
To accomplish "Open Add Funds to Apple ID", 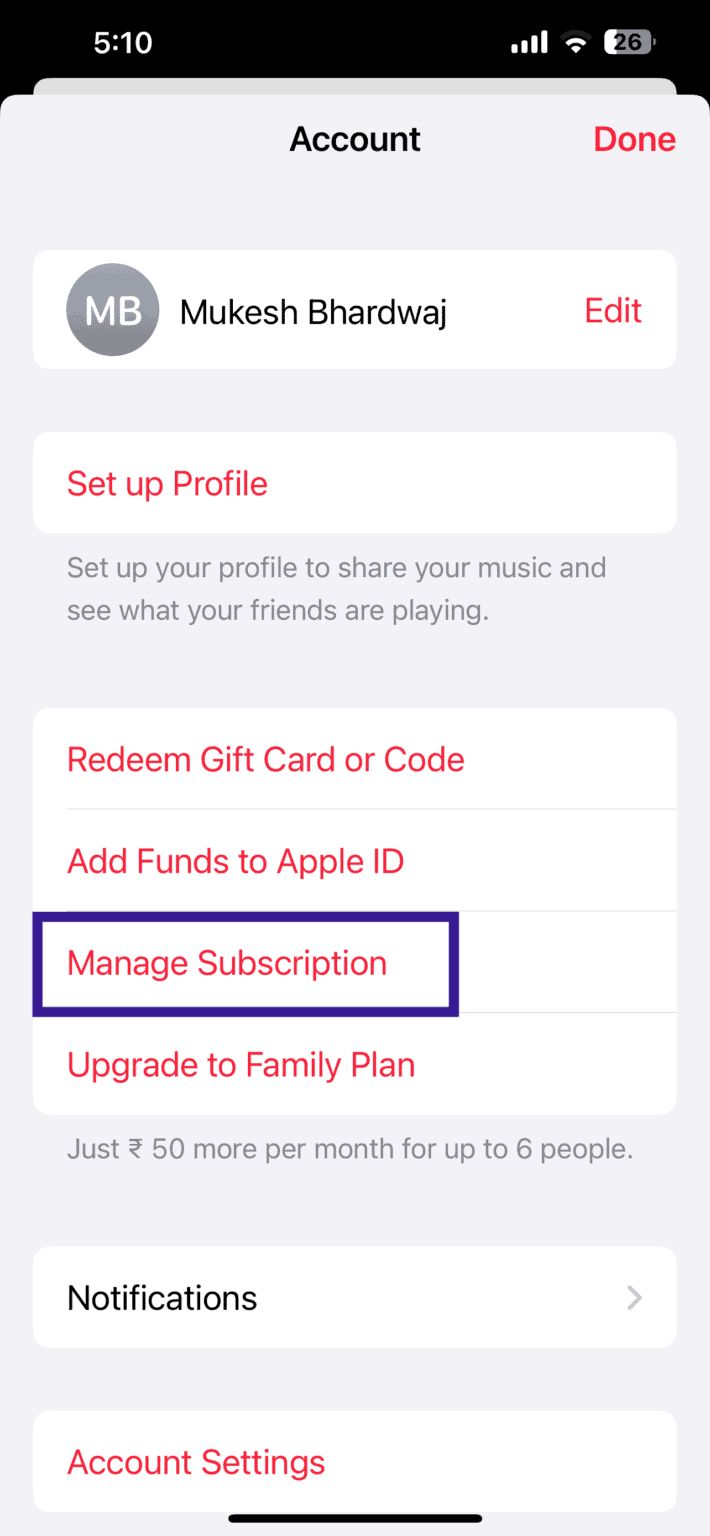I will 235,861.
